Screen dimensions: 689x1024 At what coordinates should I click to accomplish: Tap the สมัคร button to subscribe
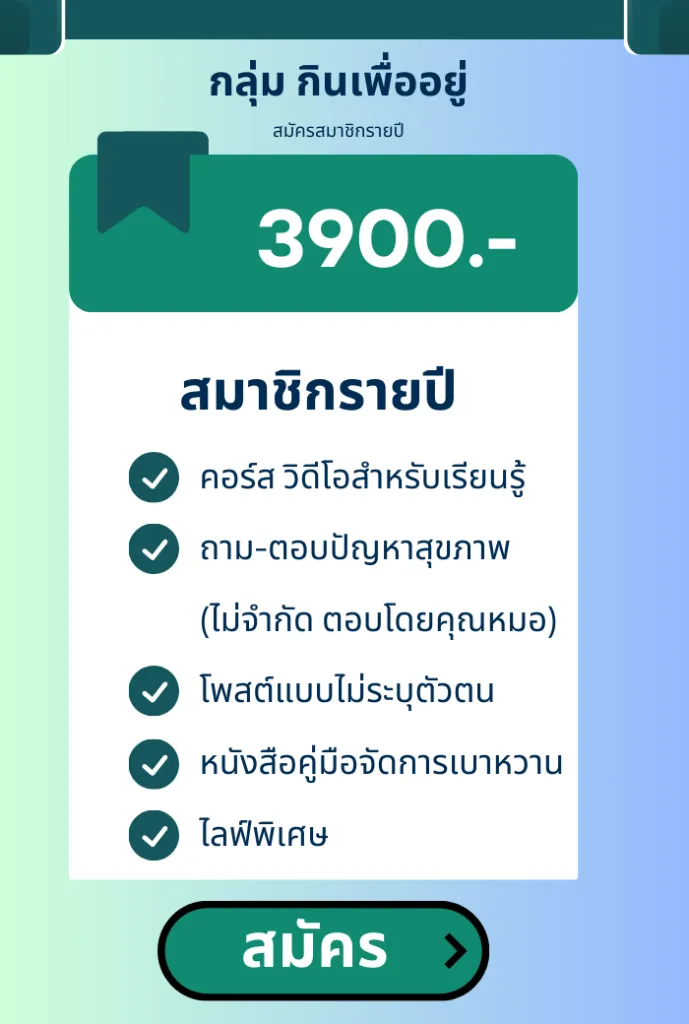[x=323, y=951]
